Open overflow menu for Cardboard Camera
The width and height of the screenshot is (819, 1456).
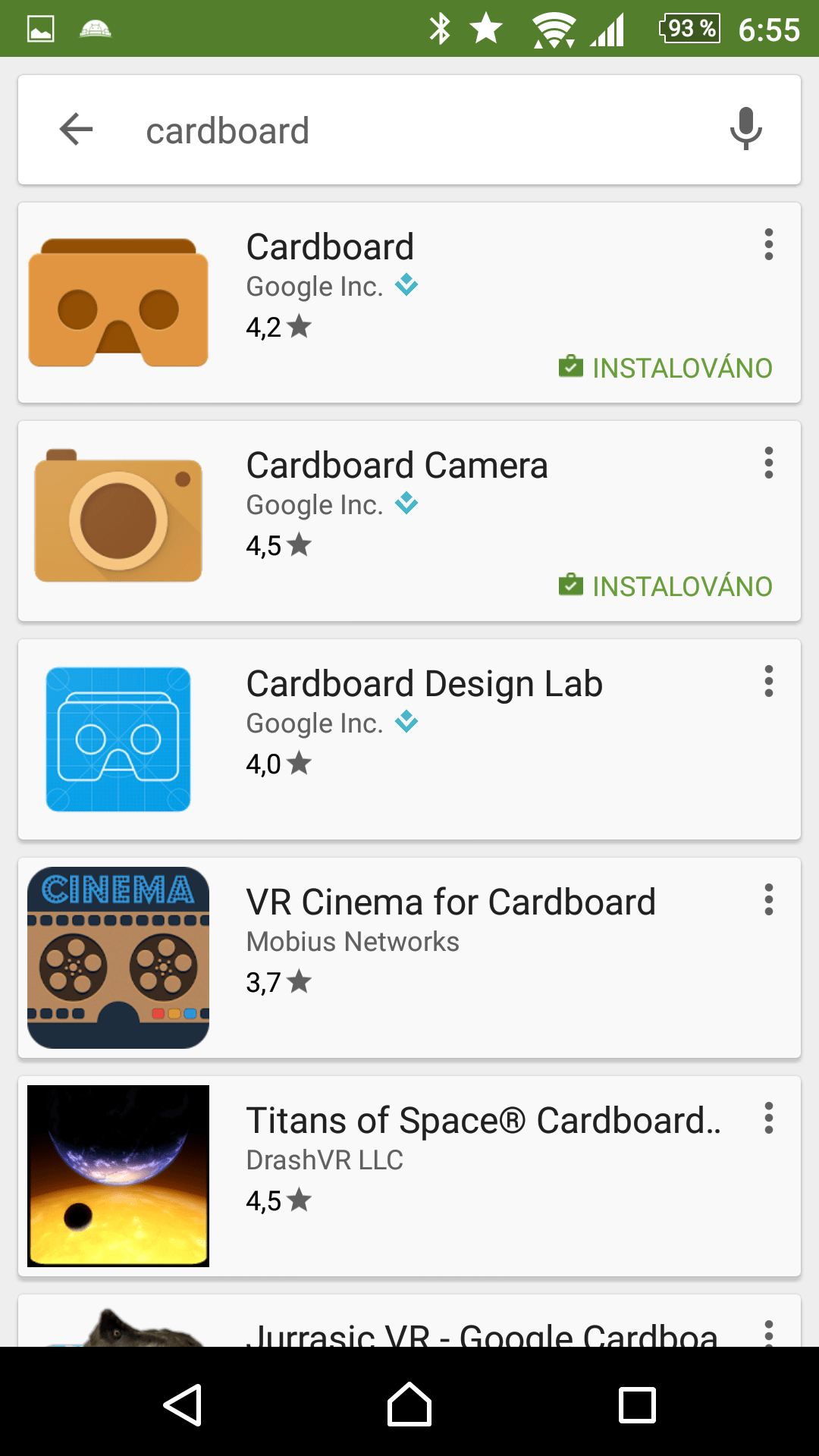coord(769,463)
